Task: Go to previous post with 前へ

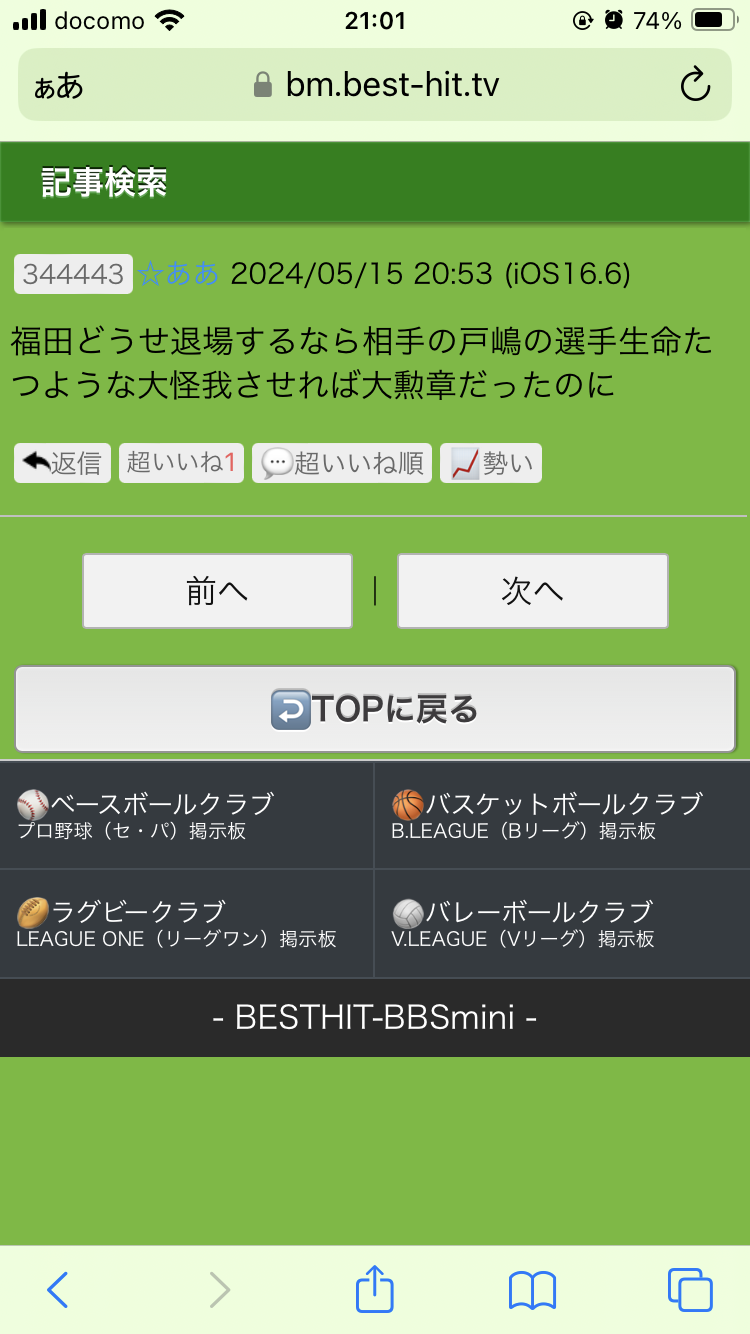Action: (x=217, y=591)
